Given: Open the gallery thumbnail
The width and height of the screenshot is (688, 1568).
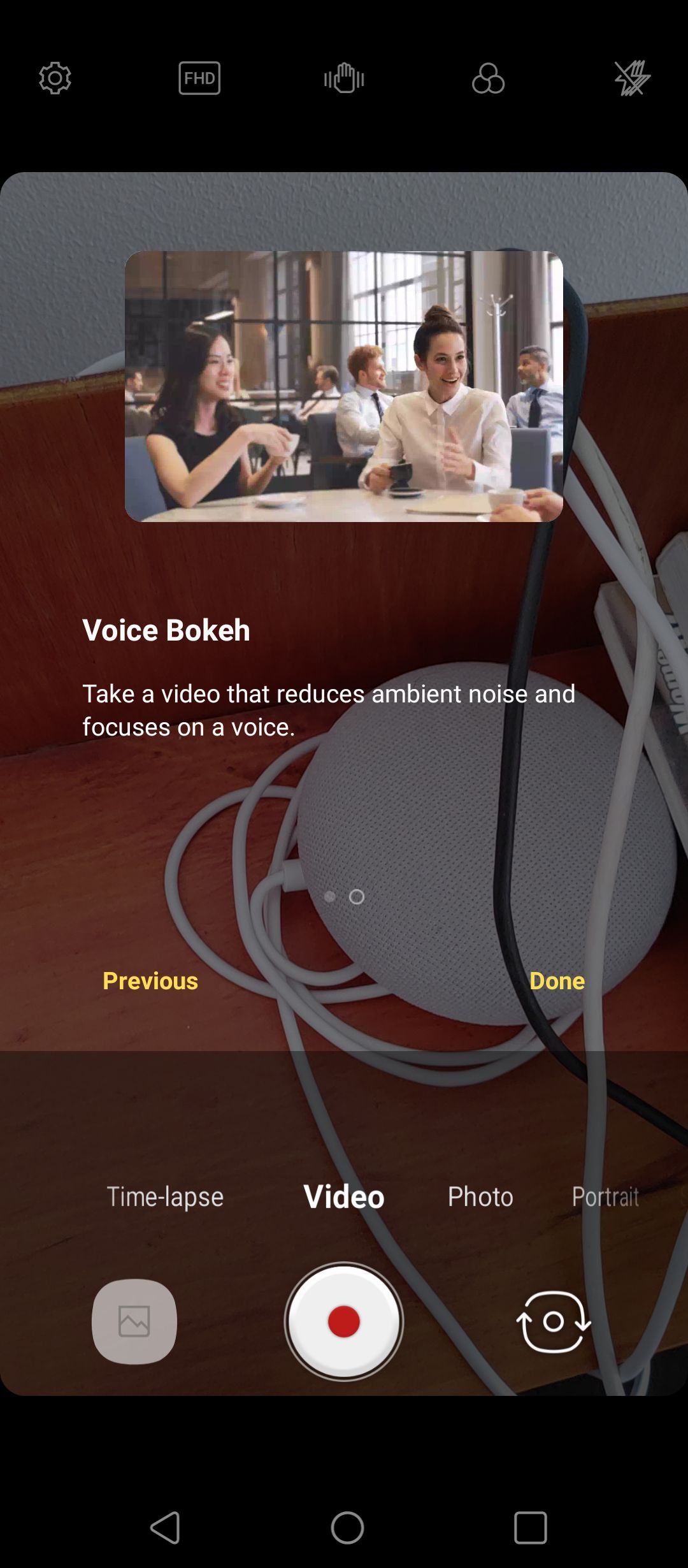Looking at the screenshot, I should (x=134, y=1321).
